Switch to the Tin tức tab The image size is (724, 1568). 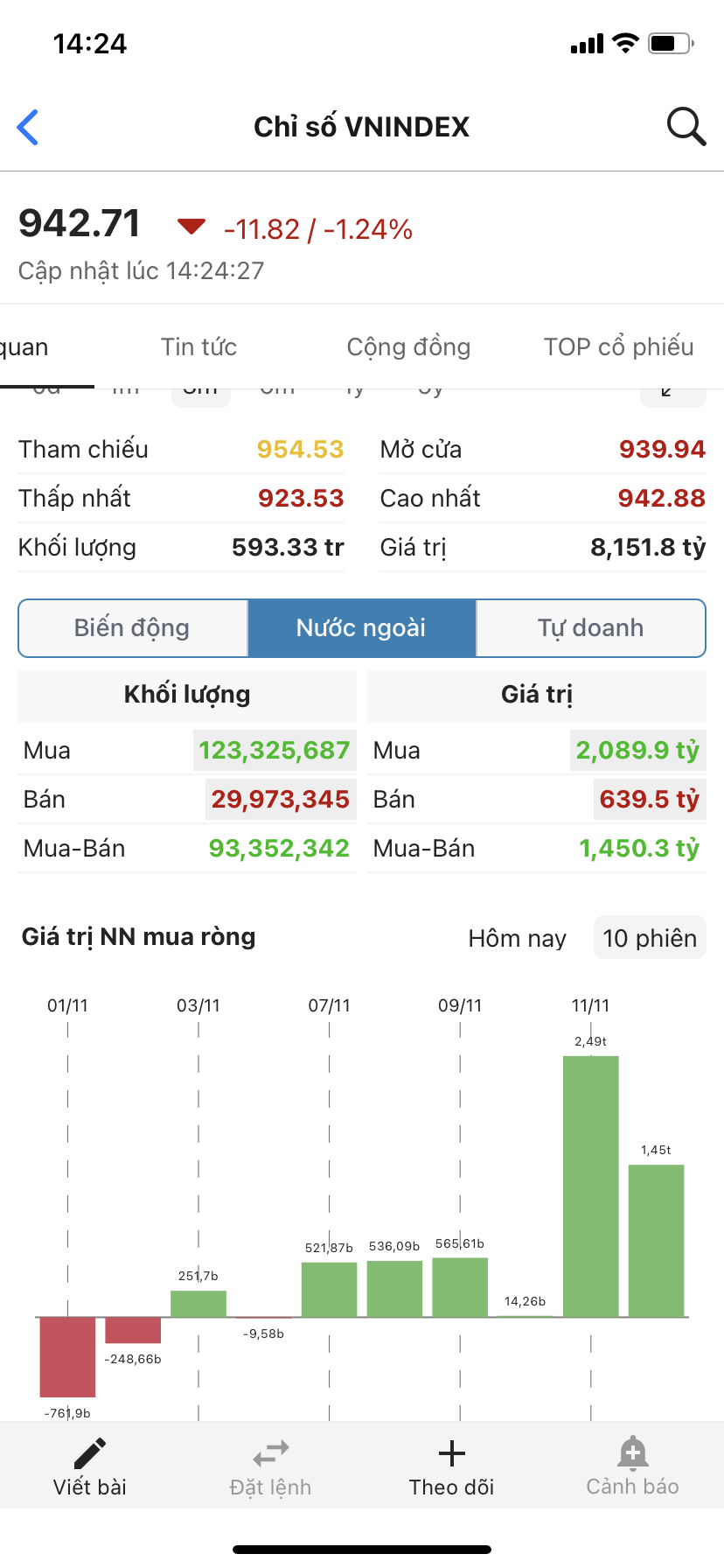pyautogui.click(x=198, y=347)
